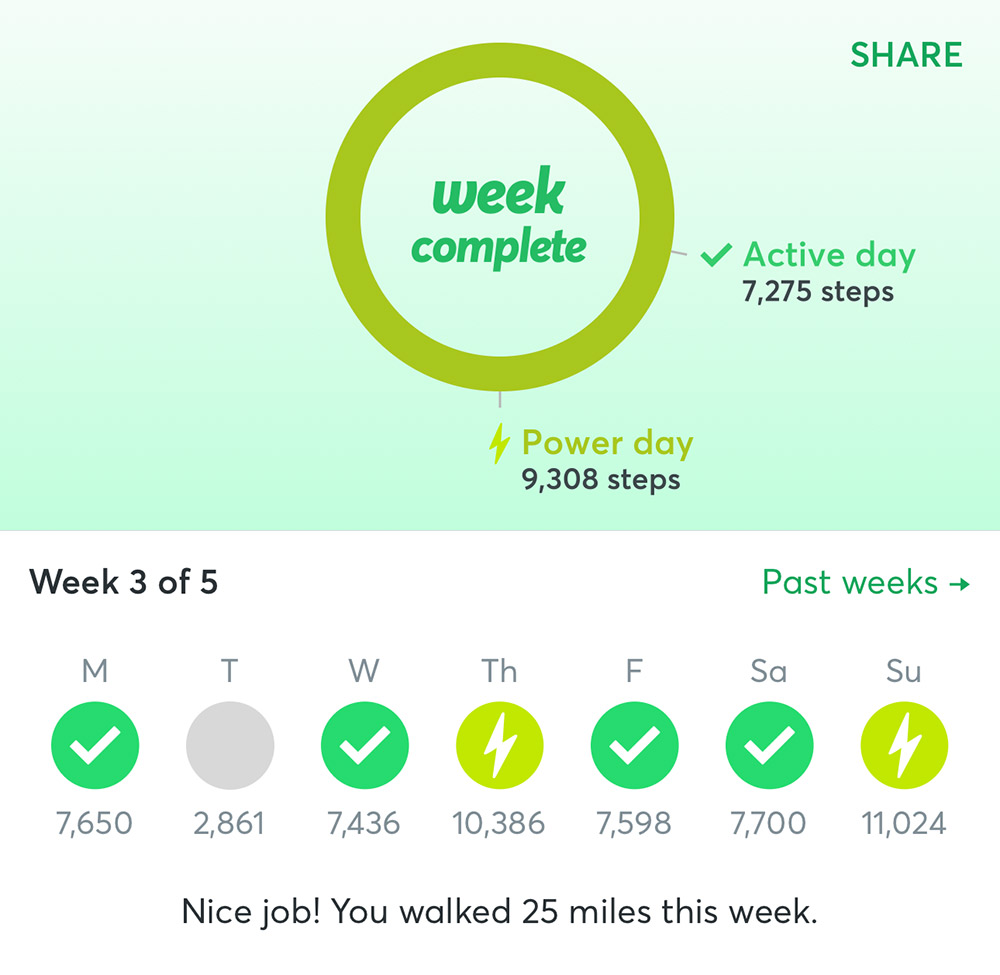Show Saturday's 7,700 steps day circle
Viewport: 1000px width, 975px height.
coord(769,745)
